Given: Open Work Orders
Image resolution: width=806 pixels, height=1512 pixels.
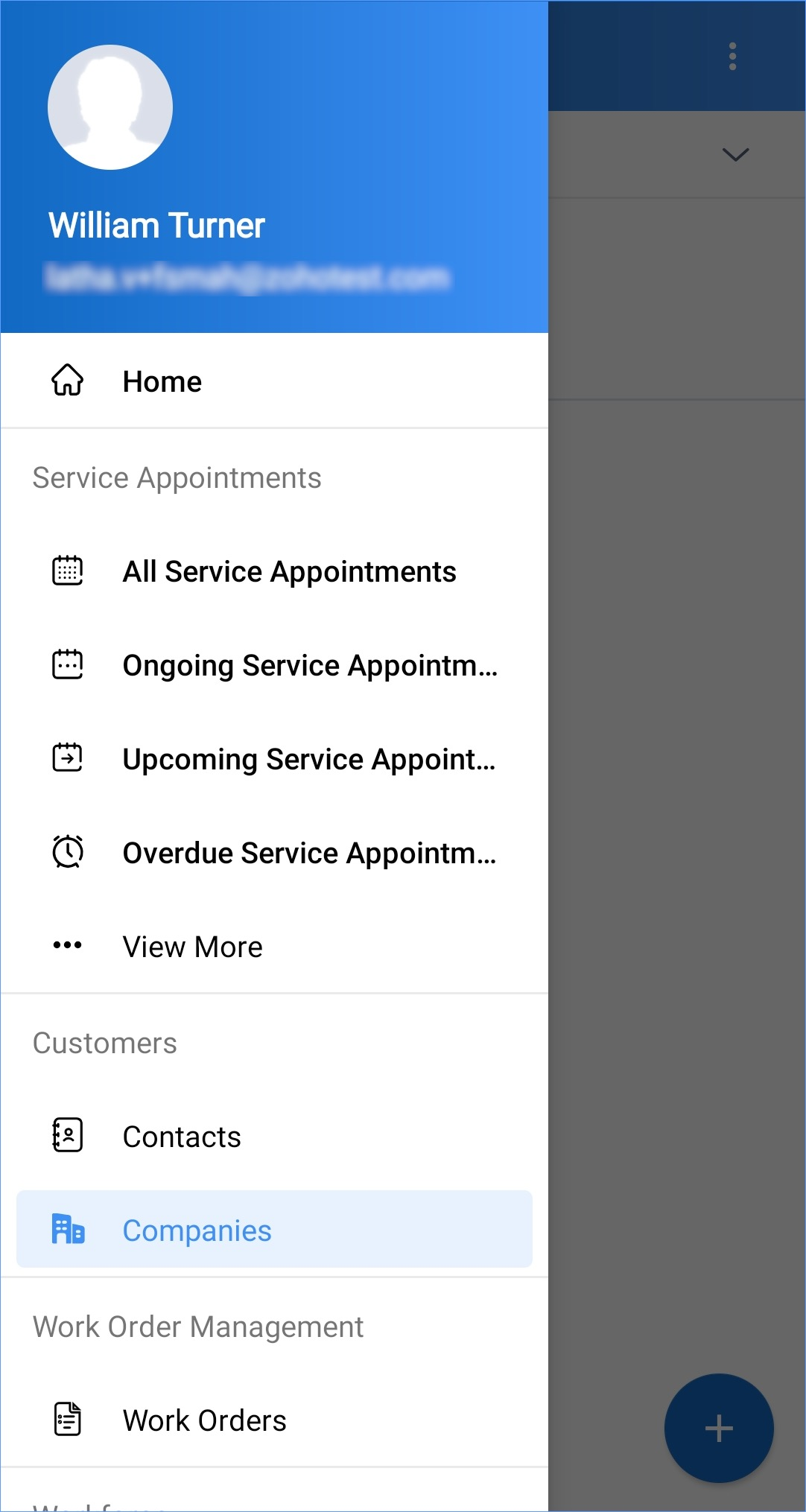Looking at the screenshot, I should click(204, 1420).
